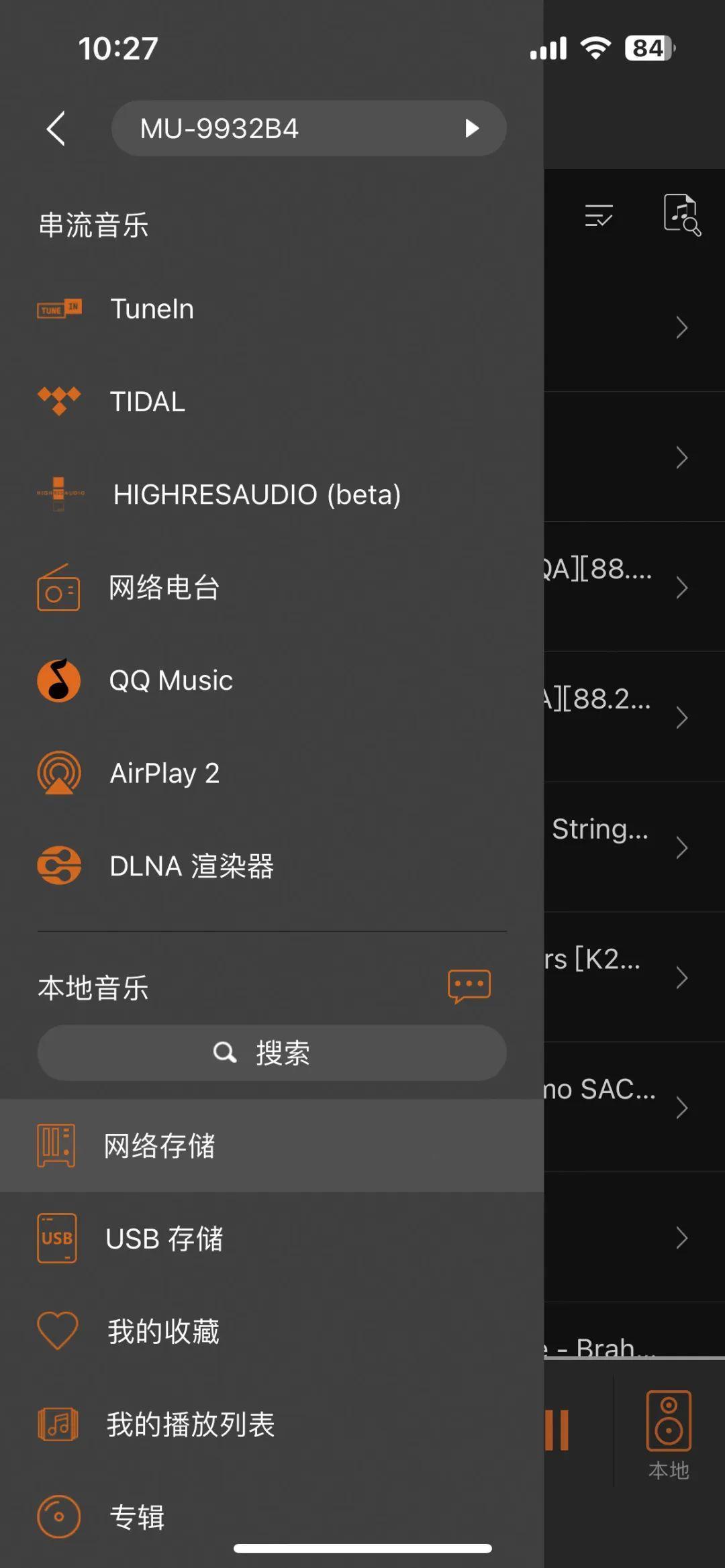Open TIDAL streaming
Screen dimensions: 725x1568
point(272,402)
